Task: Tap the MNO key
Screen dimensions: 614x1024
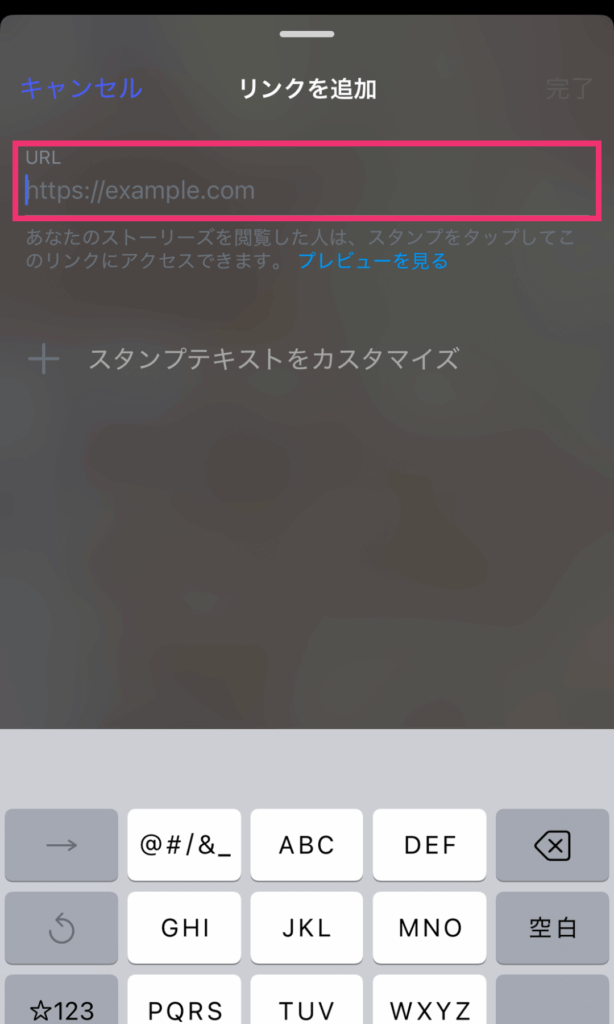Action: click(429, 928)
